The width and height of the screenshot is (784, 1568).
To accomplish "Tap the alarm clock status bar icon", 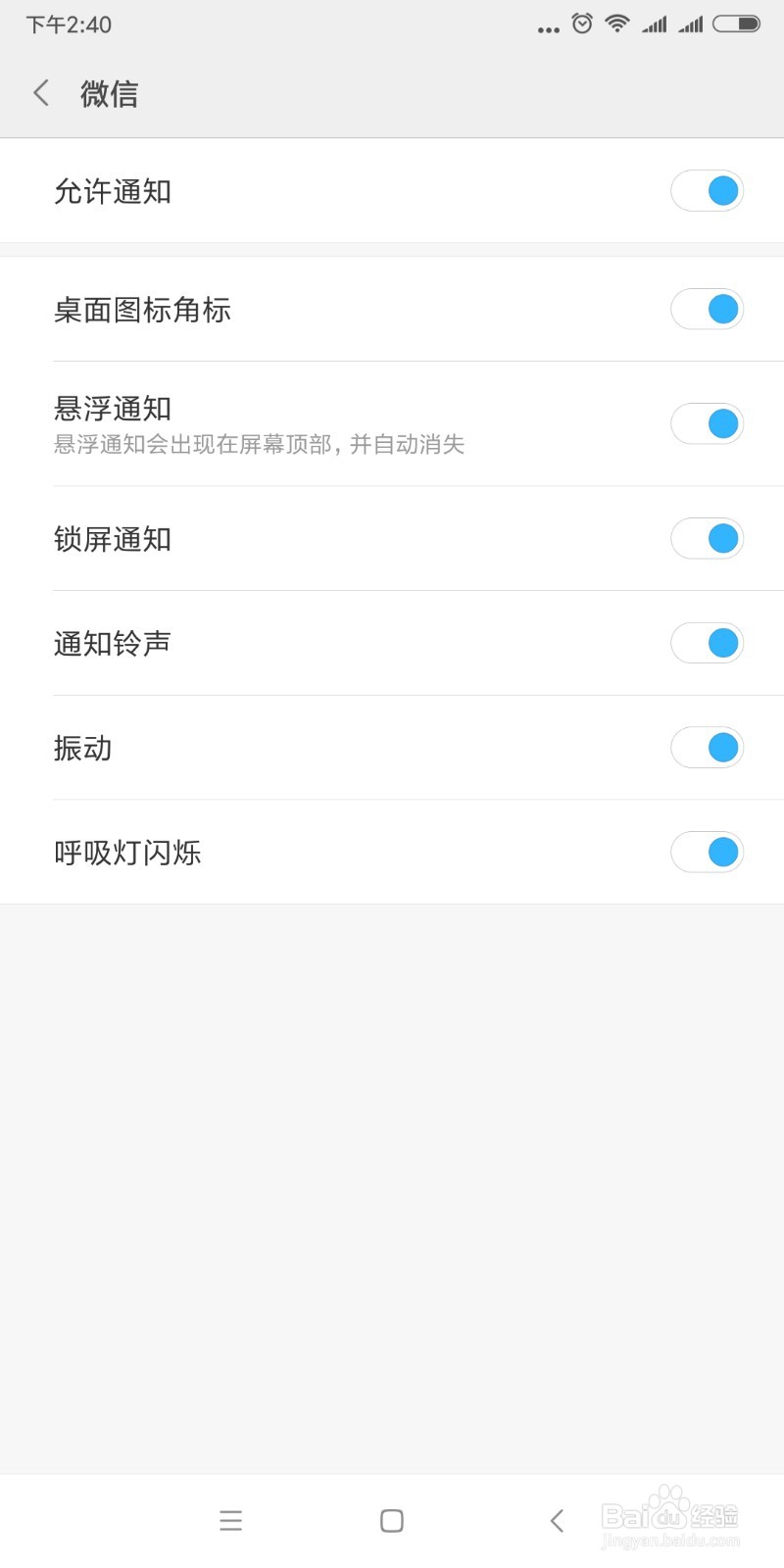I will pos(581,24).
